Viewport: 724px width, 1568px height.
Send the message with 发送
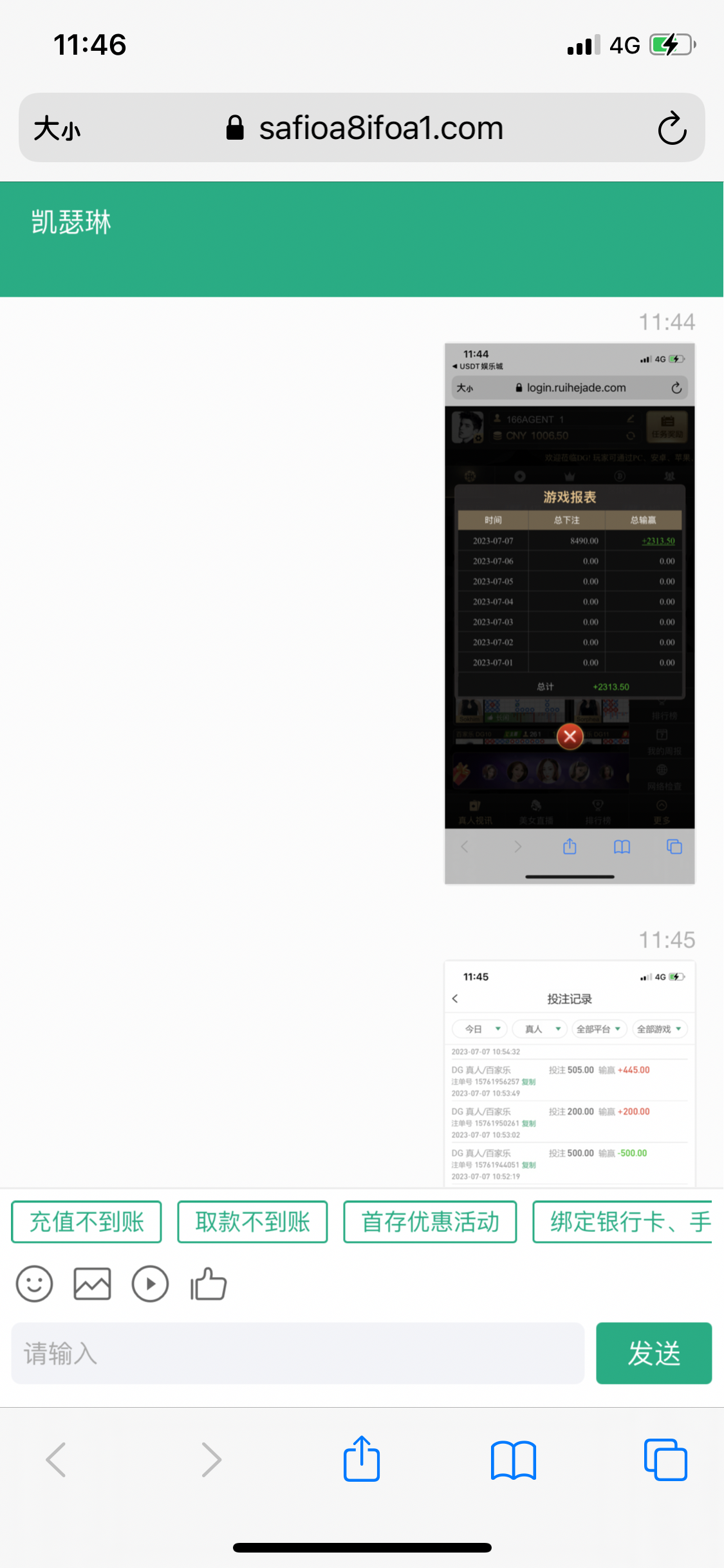pos(653,1353)
